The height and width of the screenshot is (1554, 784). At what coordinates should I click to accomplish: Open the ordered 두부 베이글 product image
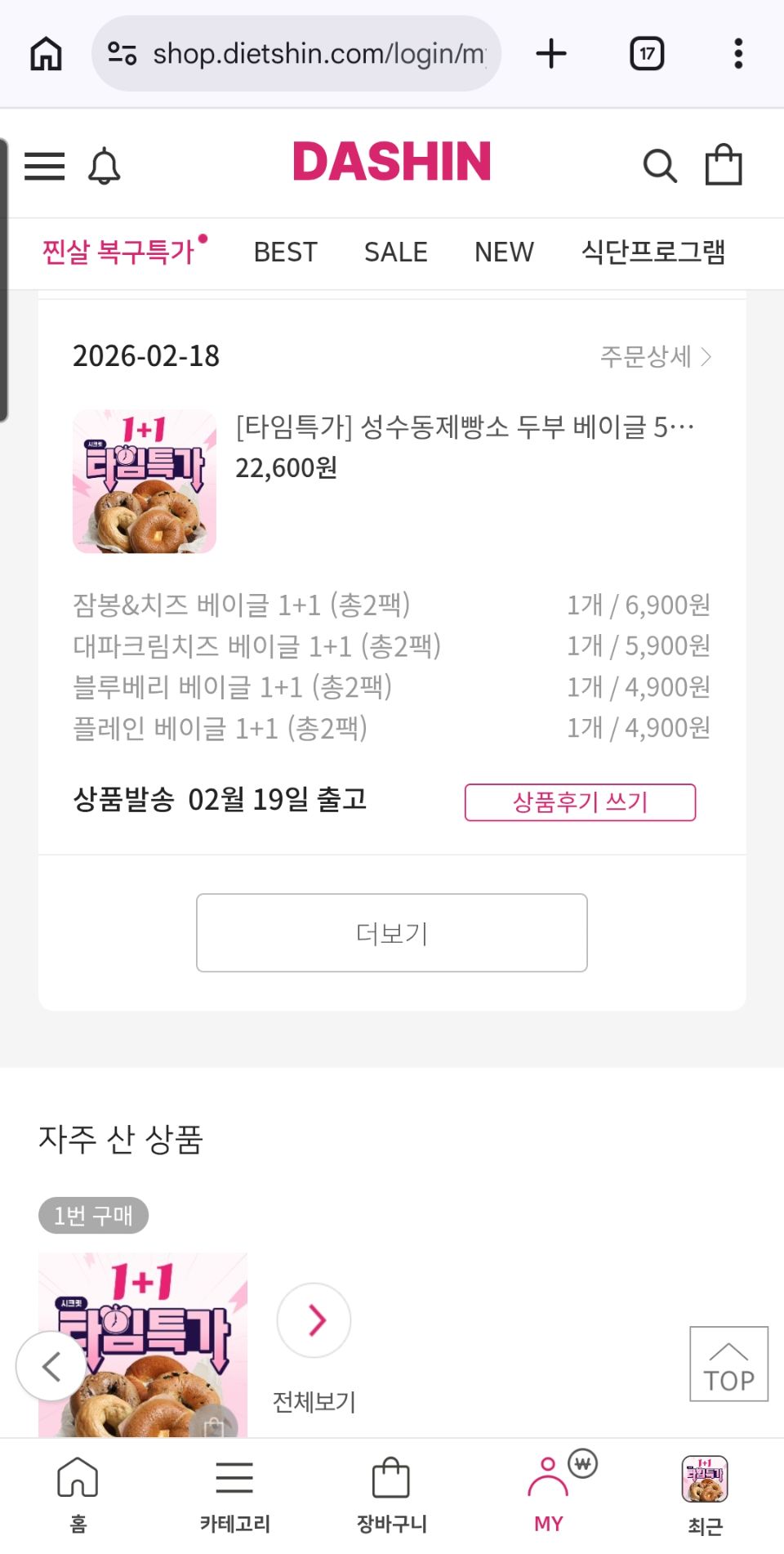(x=145, y=481)
